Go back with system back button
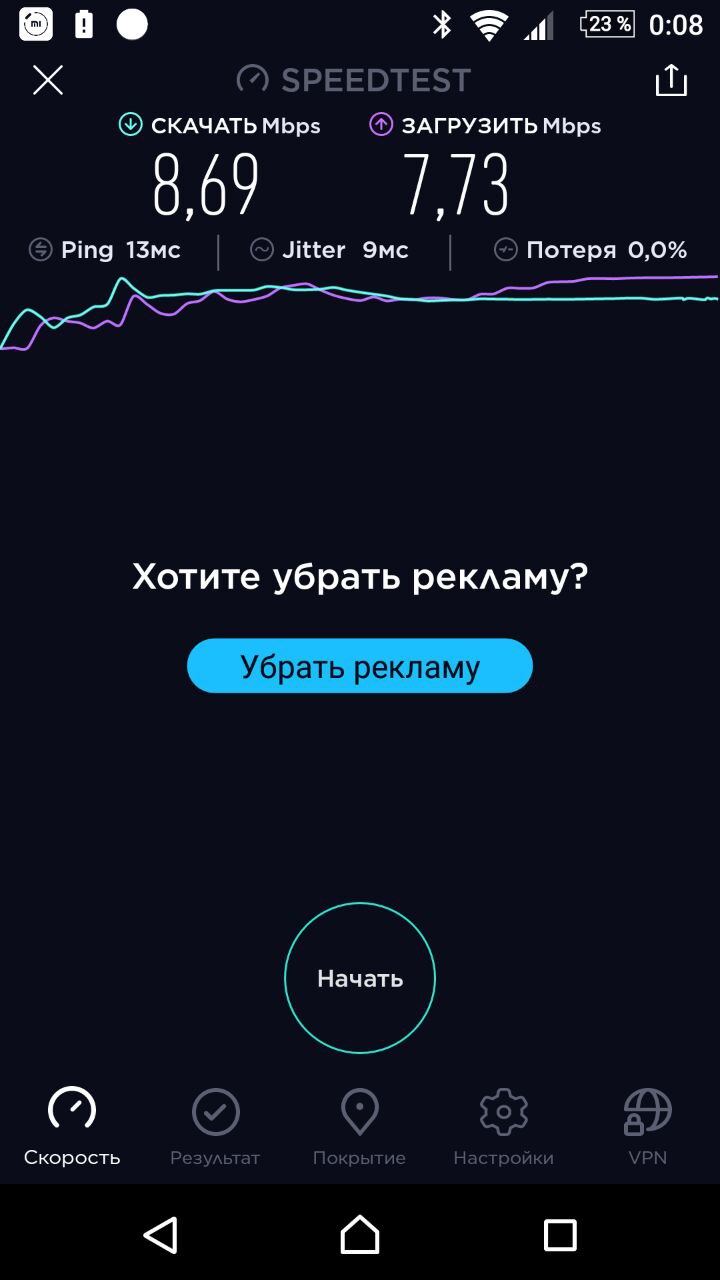This screenshot has height=1280, width=720. (x=160, y=1234)
